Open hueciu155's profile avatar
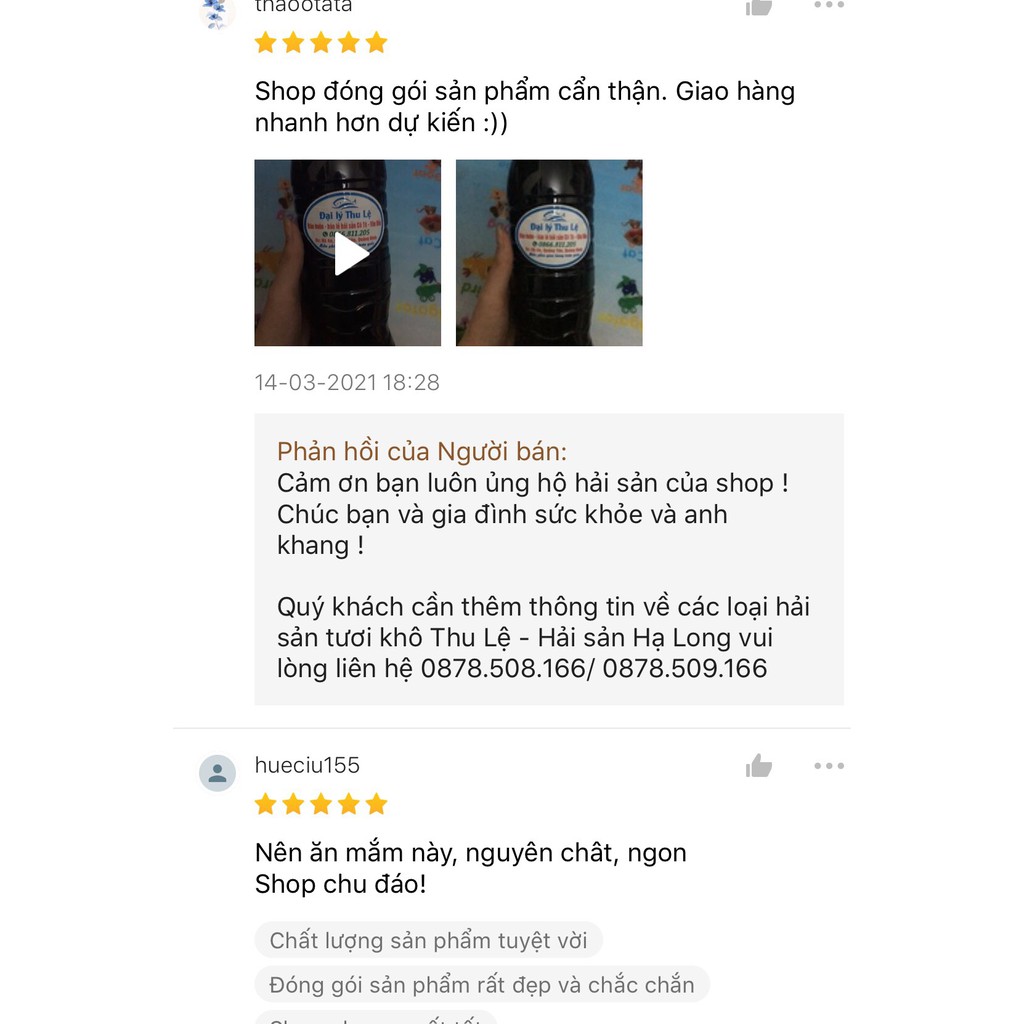This screenshot has height=1024, width=1024. (217, 773)
